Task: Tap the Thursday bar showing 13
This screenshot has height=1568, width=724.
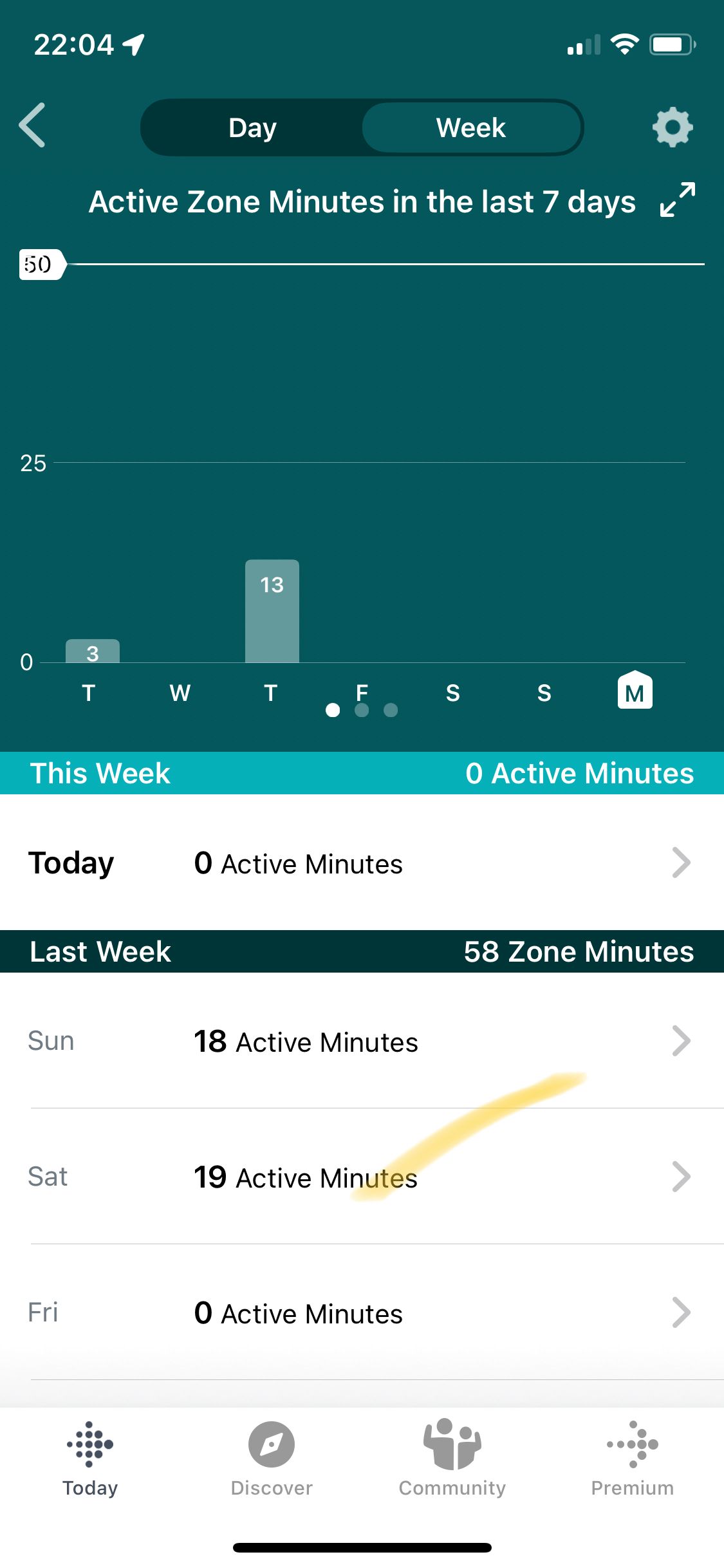Action: click(272, 611)
